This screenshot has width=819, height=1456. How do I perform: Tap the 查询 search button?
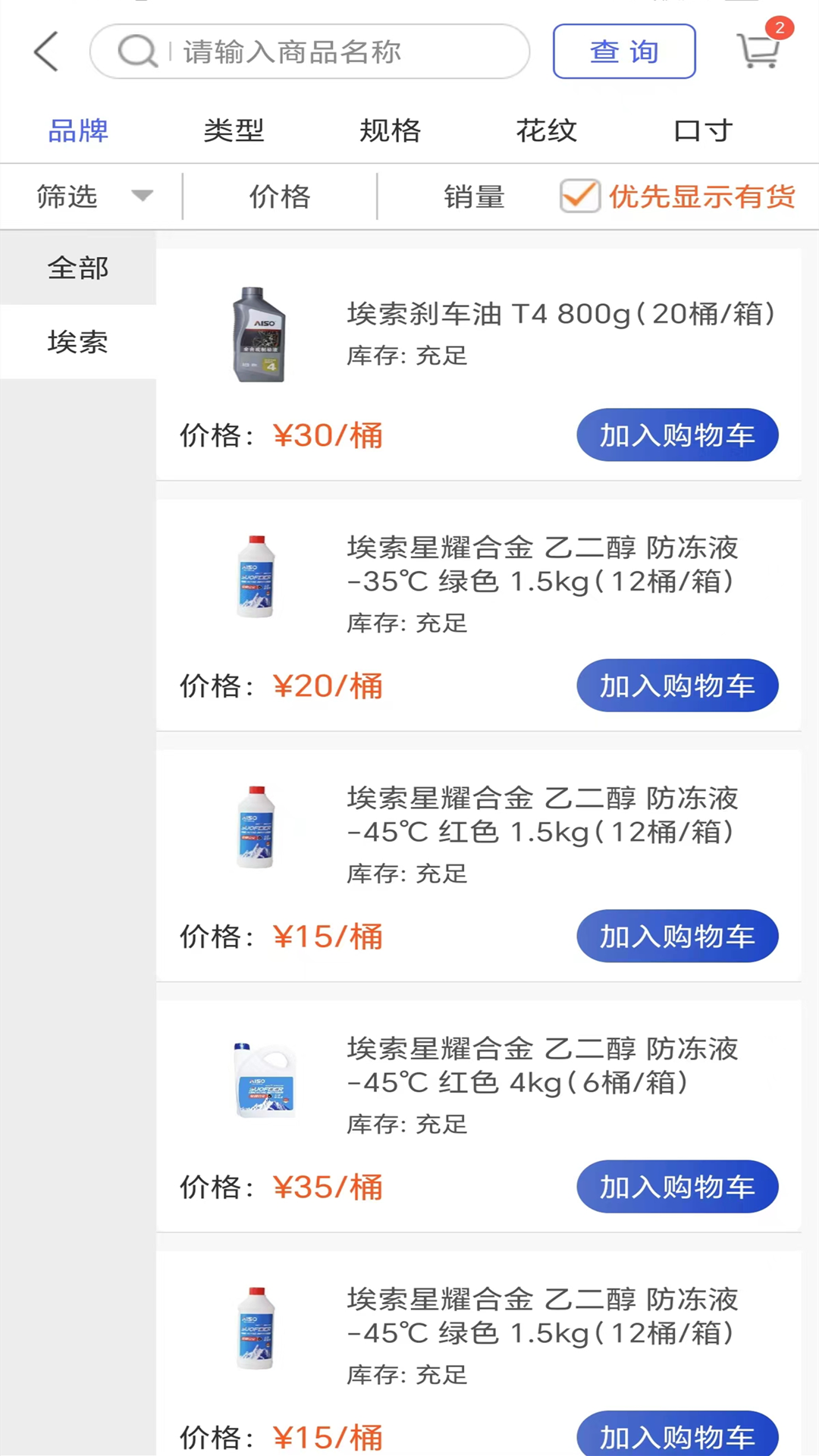click(x=623, y=52)
